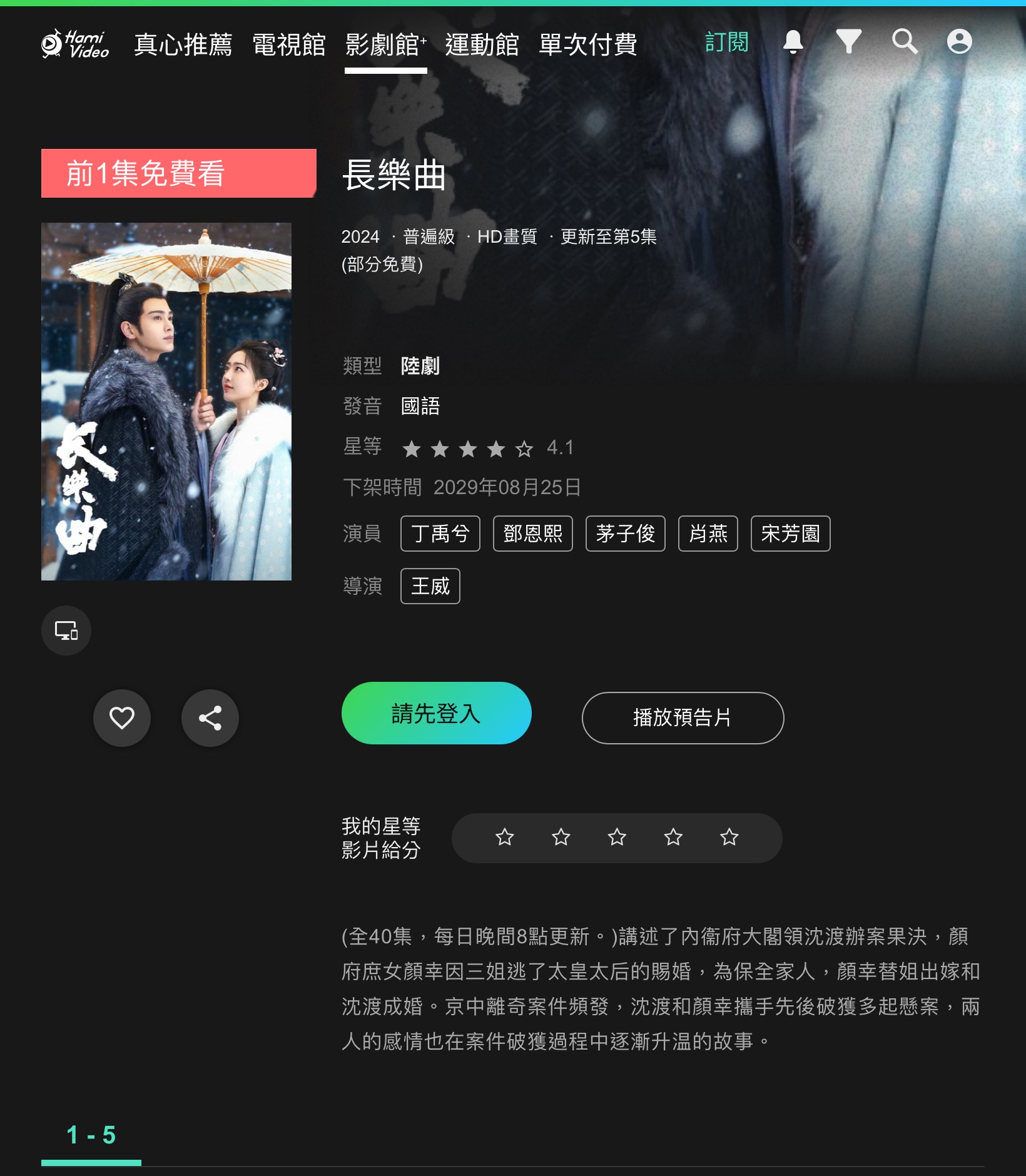Add 長樂曲 to favorites with heart icon
Image resolution: width=1026 pixels, height=1176 pixels.
[122, 718]
